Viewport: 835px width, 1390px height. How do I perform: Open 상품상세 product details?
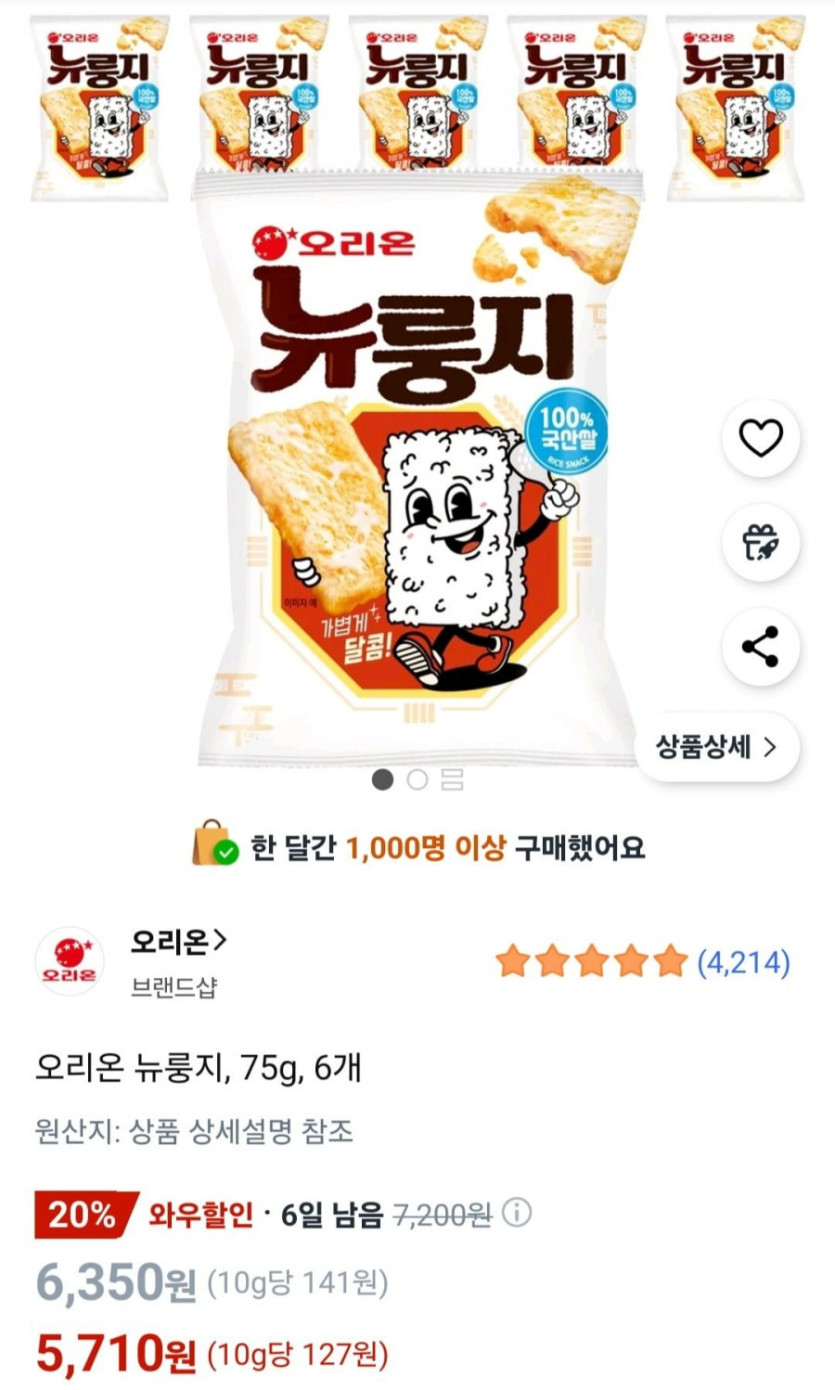coord(716,747)
